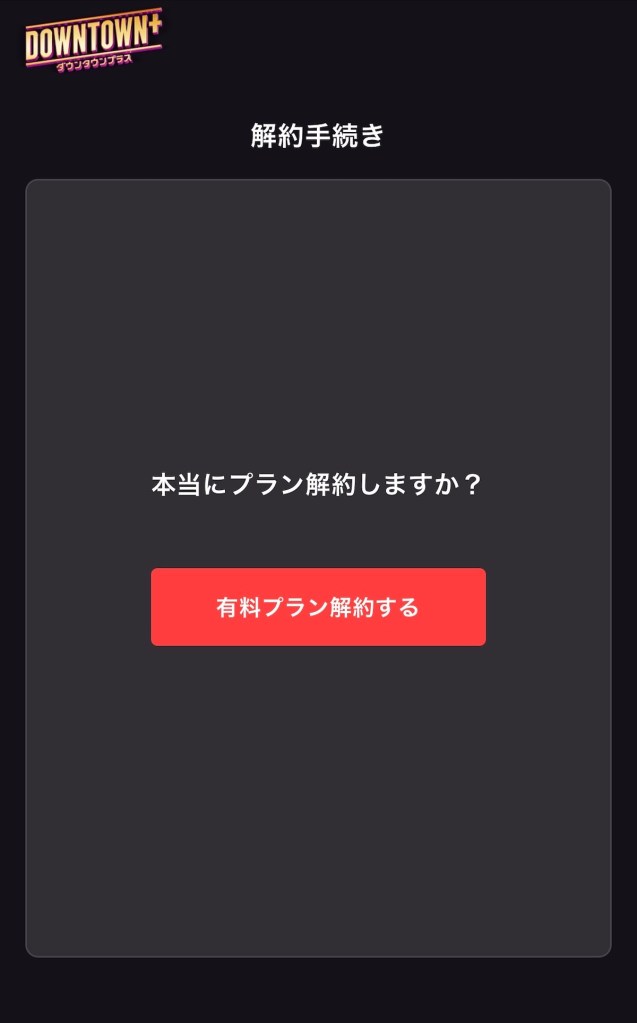The width and height of the screenshot is (637, 1023).
Task: Open the DOWNTOWN+ home logo
Action: (94, 40)
